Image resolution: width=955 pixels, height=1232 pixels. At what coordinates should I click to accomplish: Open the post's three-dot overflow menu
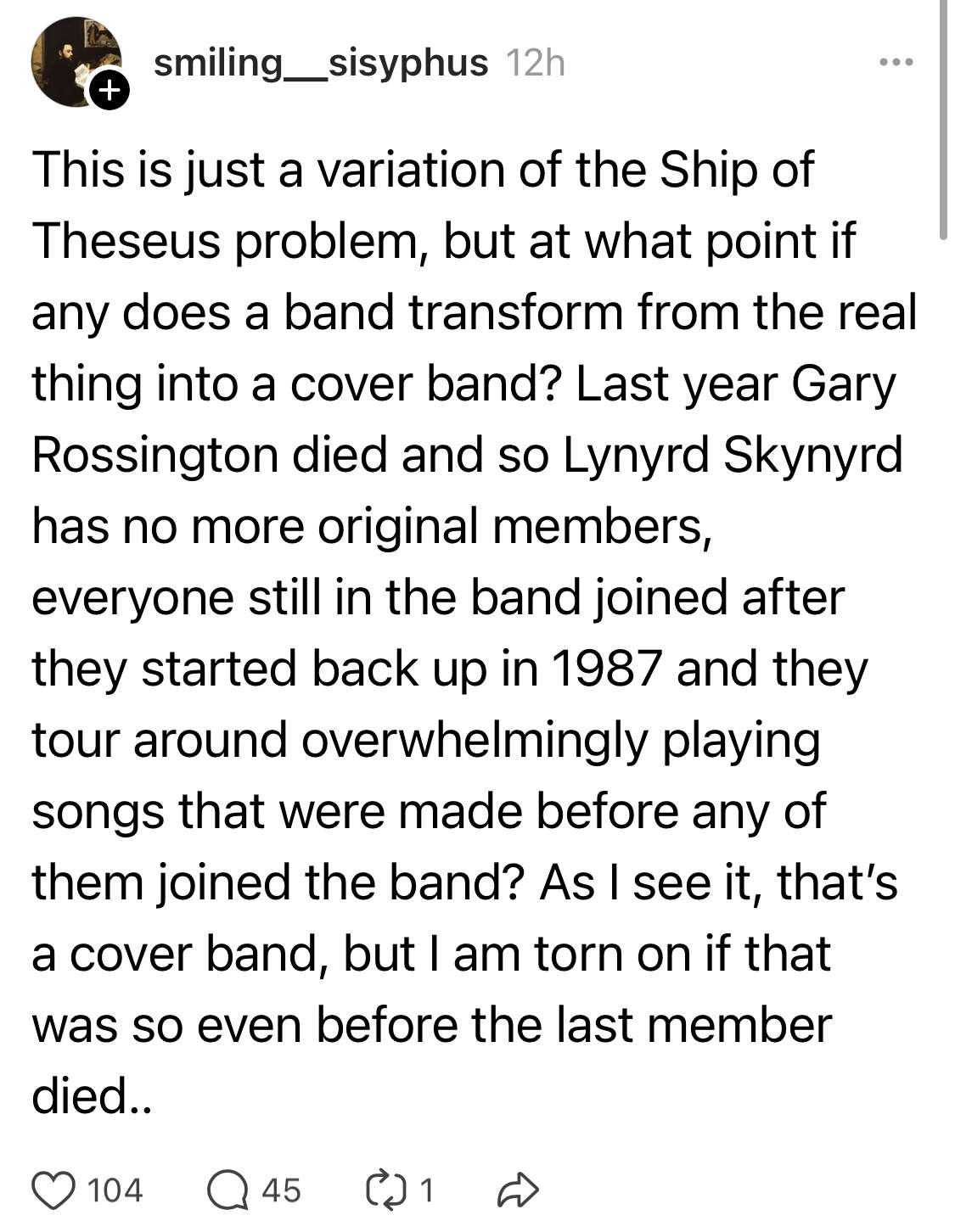896,62
